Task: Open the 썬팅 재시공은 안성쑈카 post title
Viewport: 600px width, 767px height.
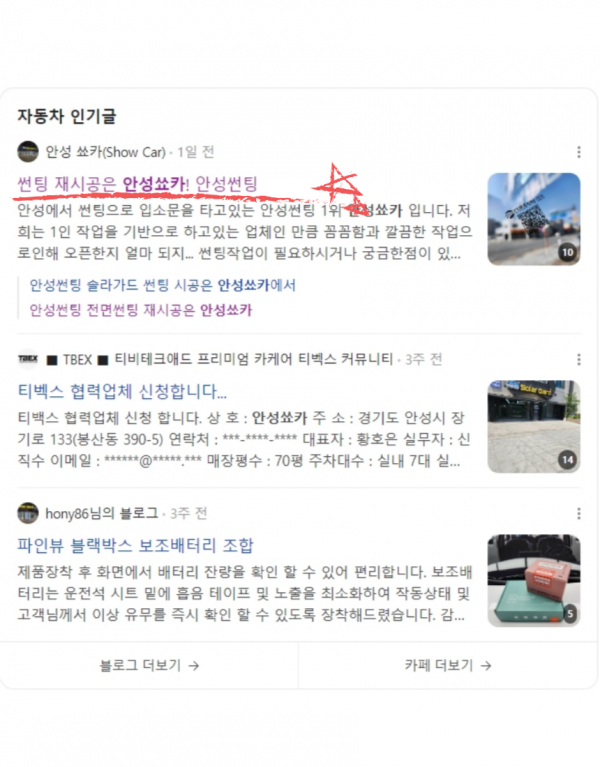Action: [x=137, y=183]
